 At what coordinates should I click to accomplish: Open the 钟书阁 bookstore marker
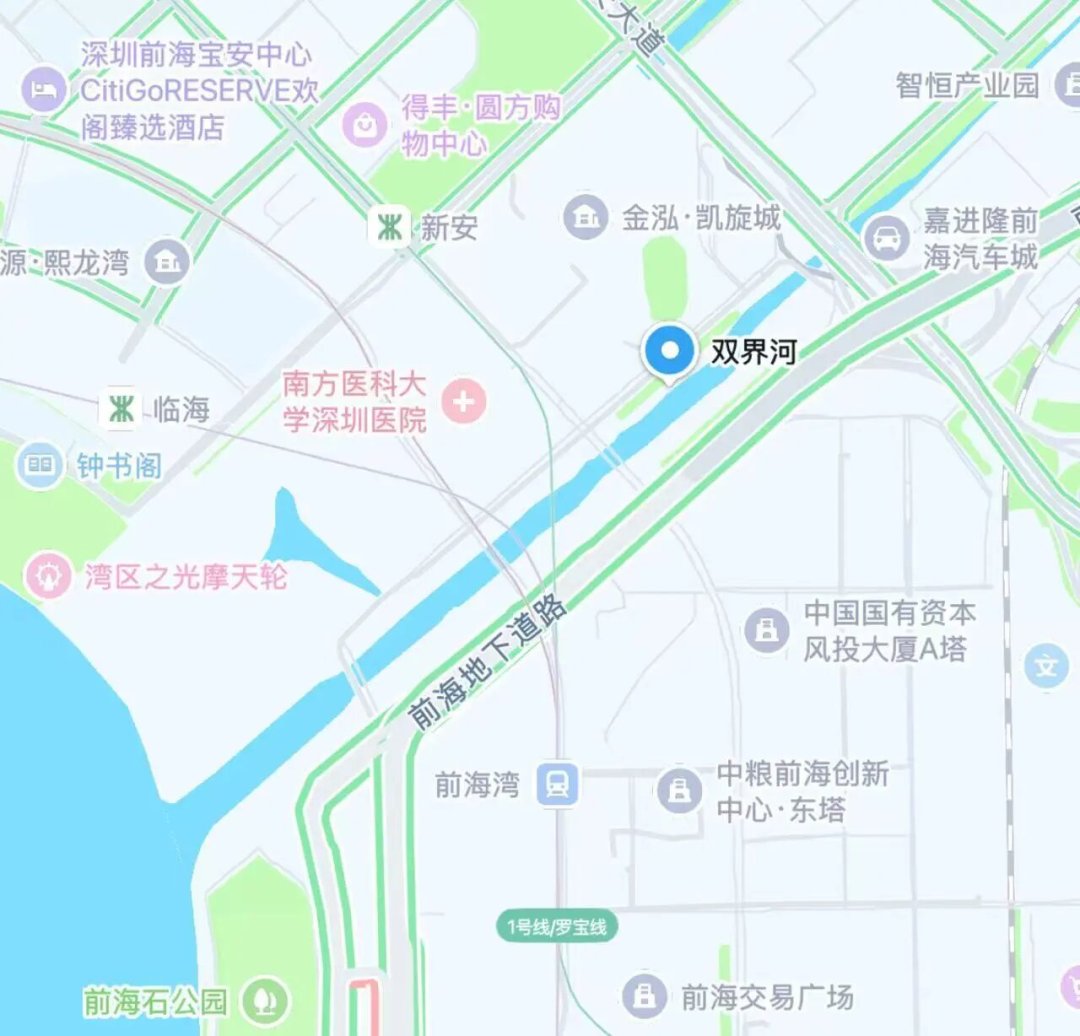(x=40, y=465)
